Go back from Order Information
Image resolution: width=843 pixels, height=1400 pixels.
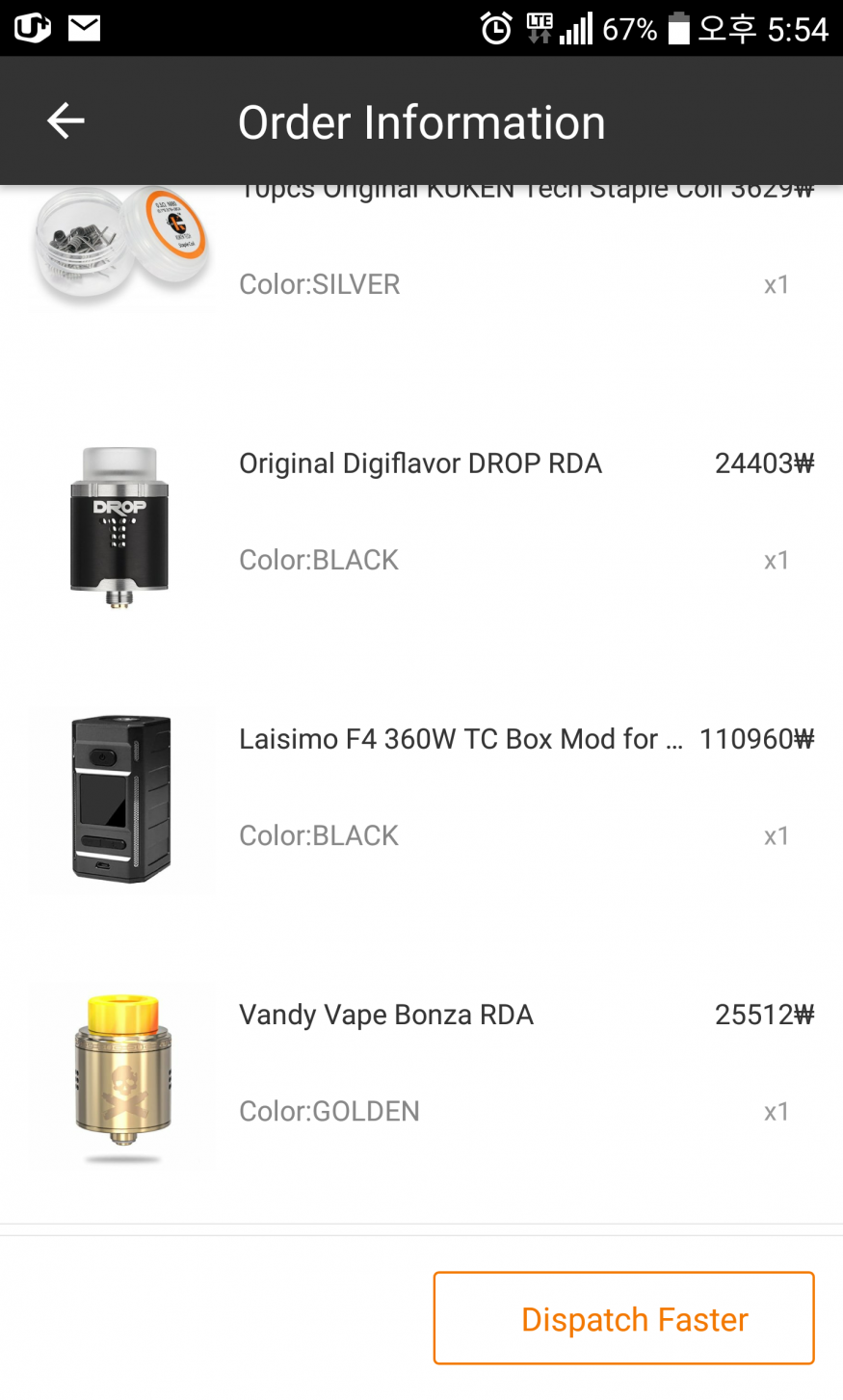pyautogui.click(x=66, y=121)
